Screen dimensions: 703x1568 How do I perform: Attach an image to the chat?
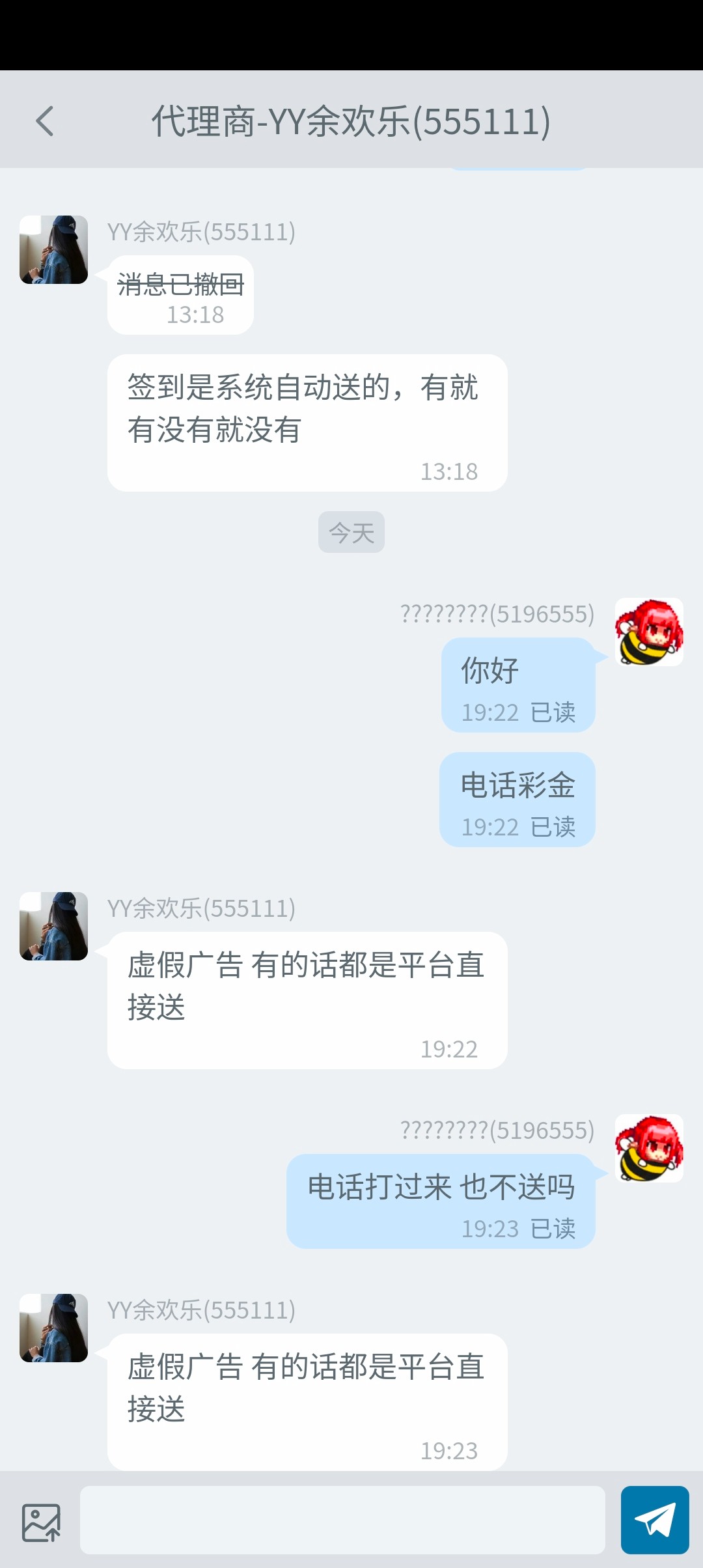click(41, 1522)
